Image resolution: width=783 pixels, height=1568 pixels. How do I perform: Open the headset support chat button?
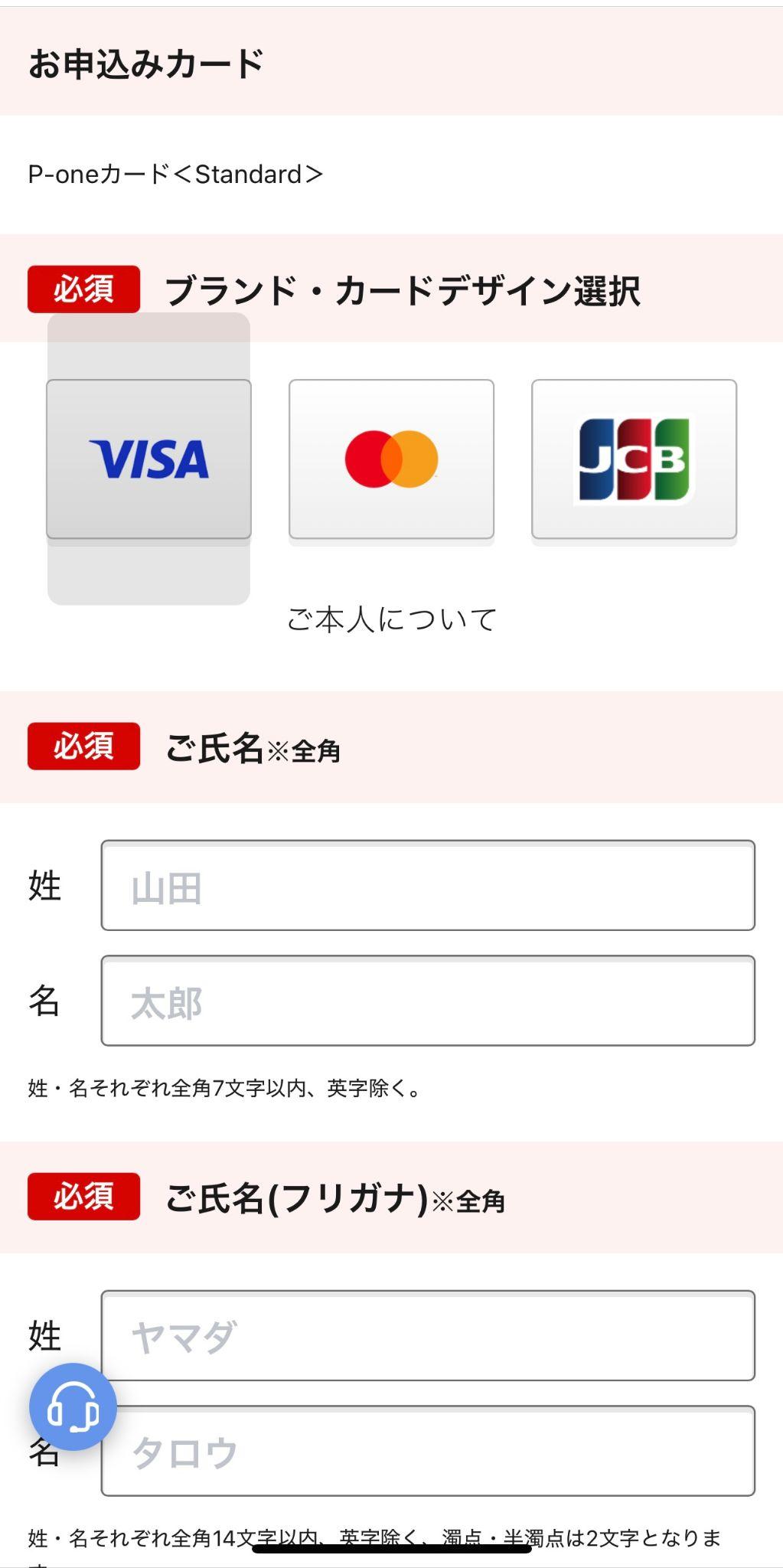(x=73, y=1407)
